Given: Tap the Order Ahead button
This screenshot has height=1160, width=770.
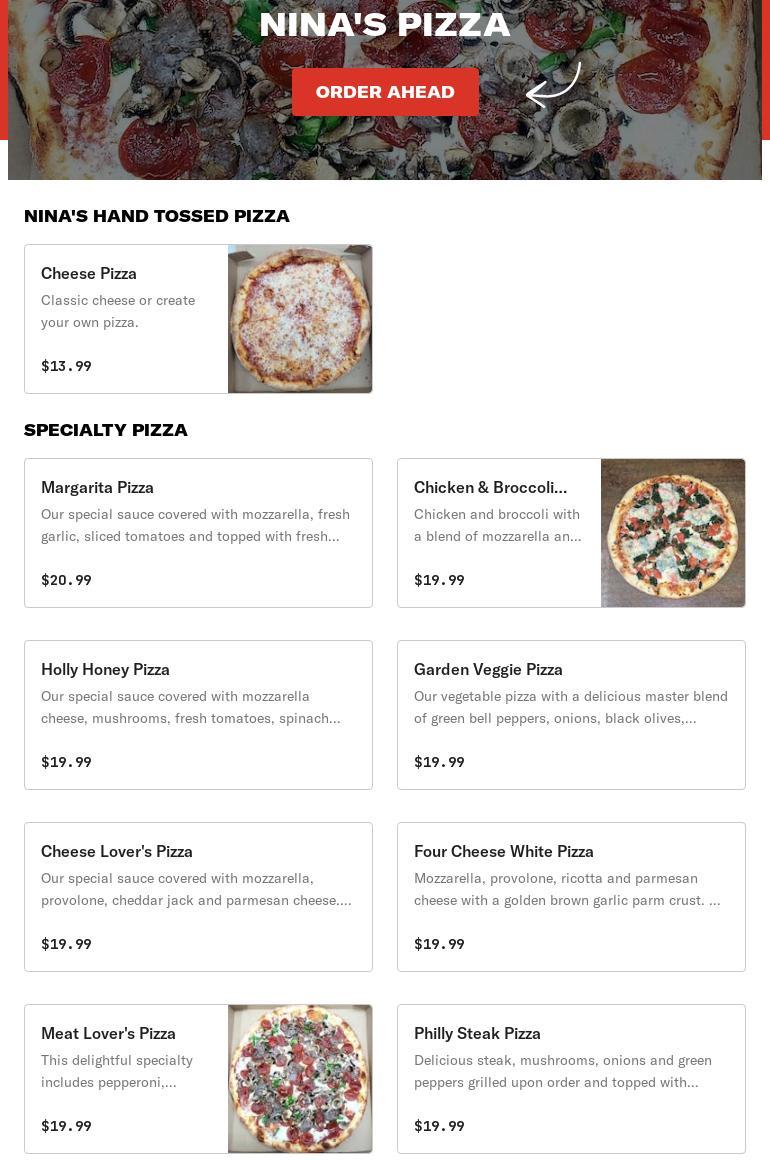Looking at the screenshot, I should click(x=385, y=92).
